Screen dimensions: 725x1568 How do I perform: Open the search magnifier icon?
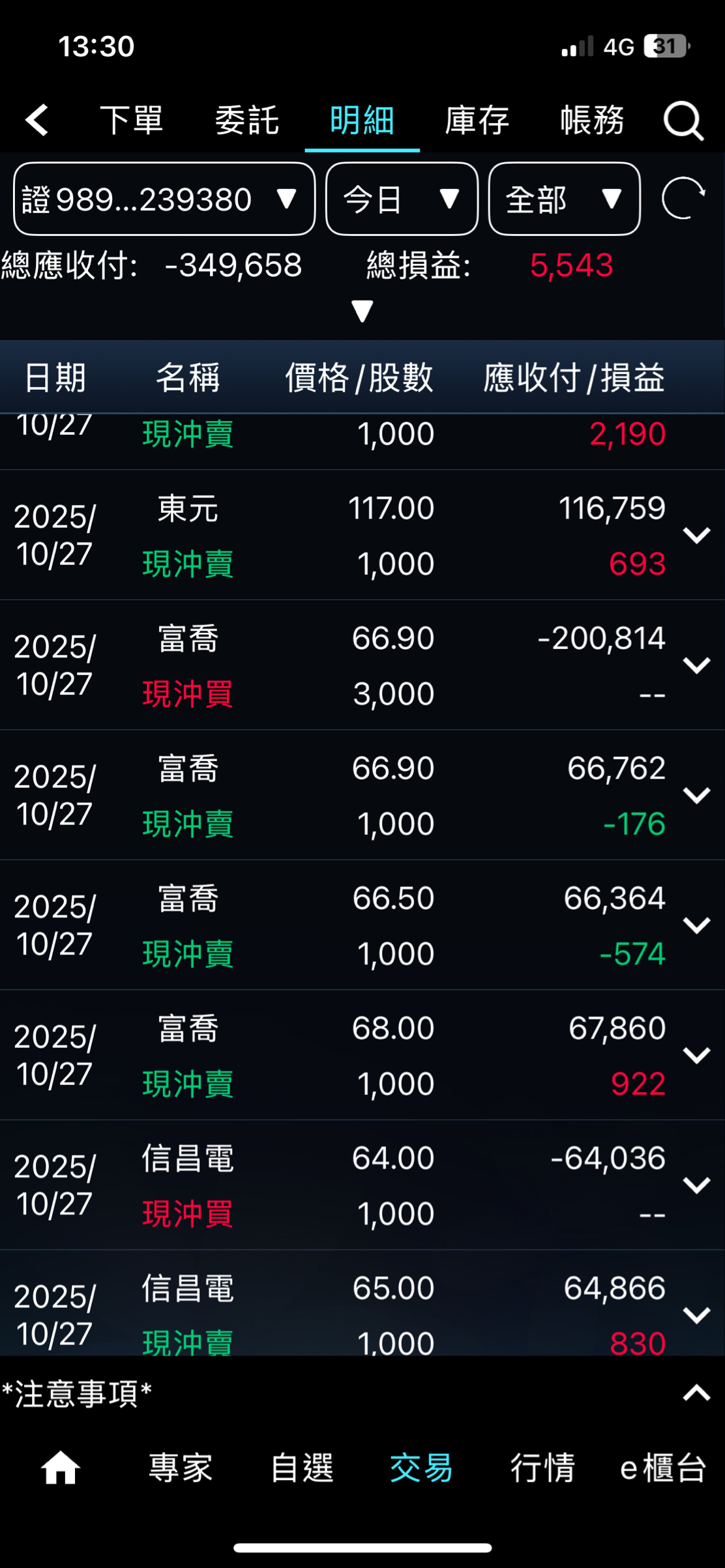point(683,121)
